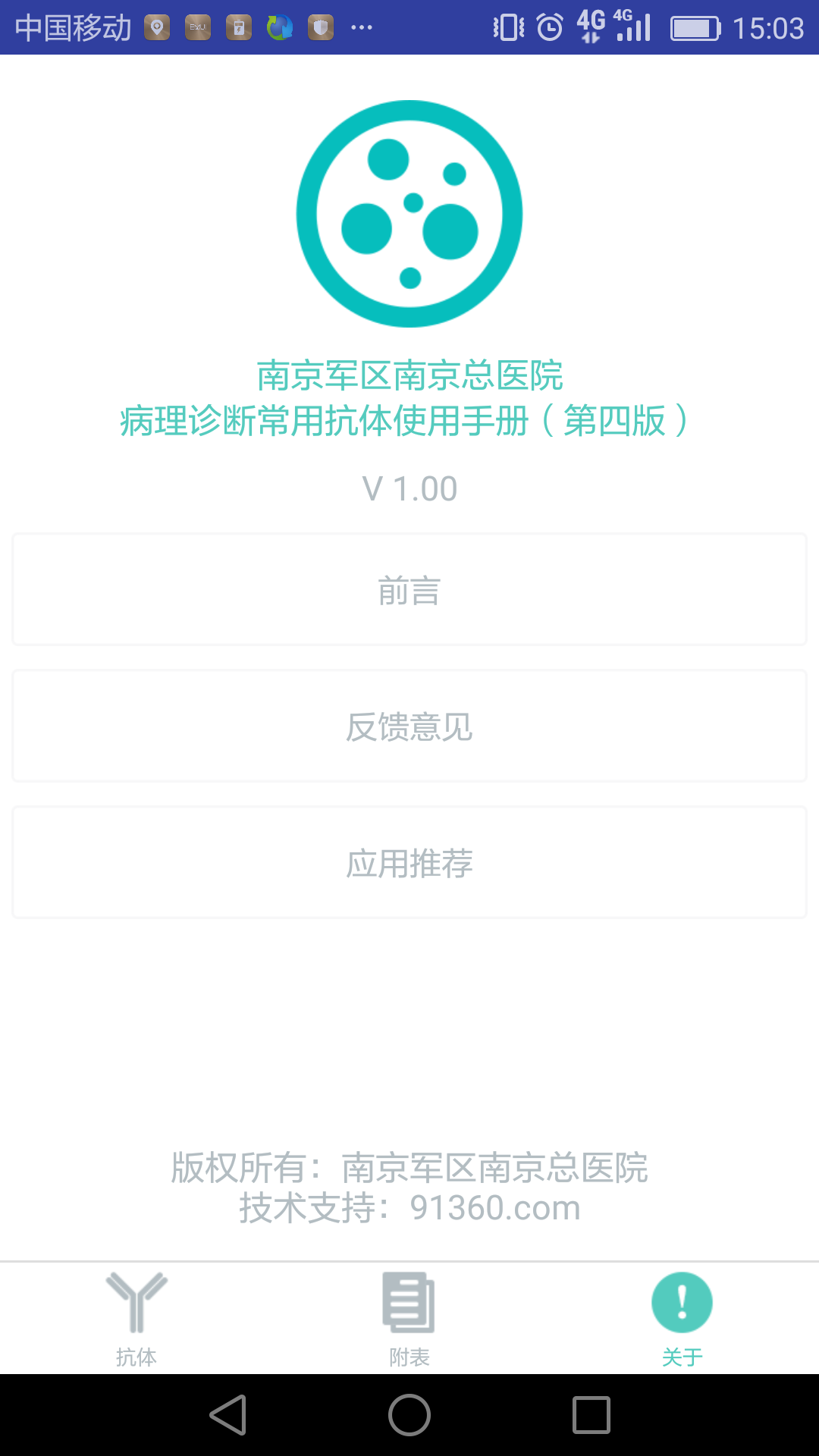
Task: Open 应用推荐 recommended apps
Action: click(409, 863)
